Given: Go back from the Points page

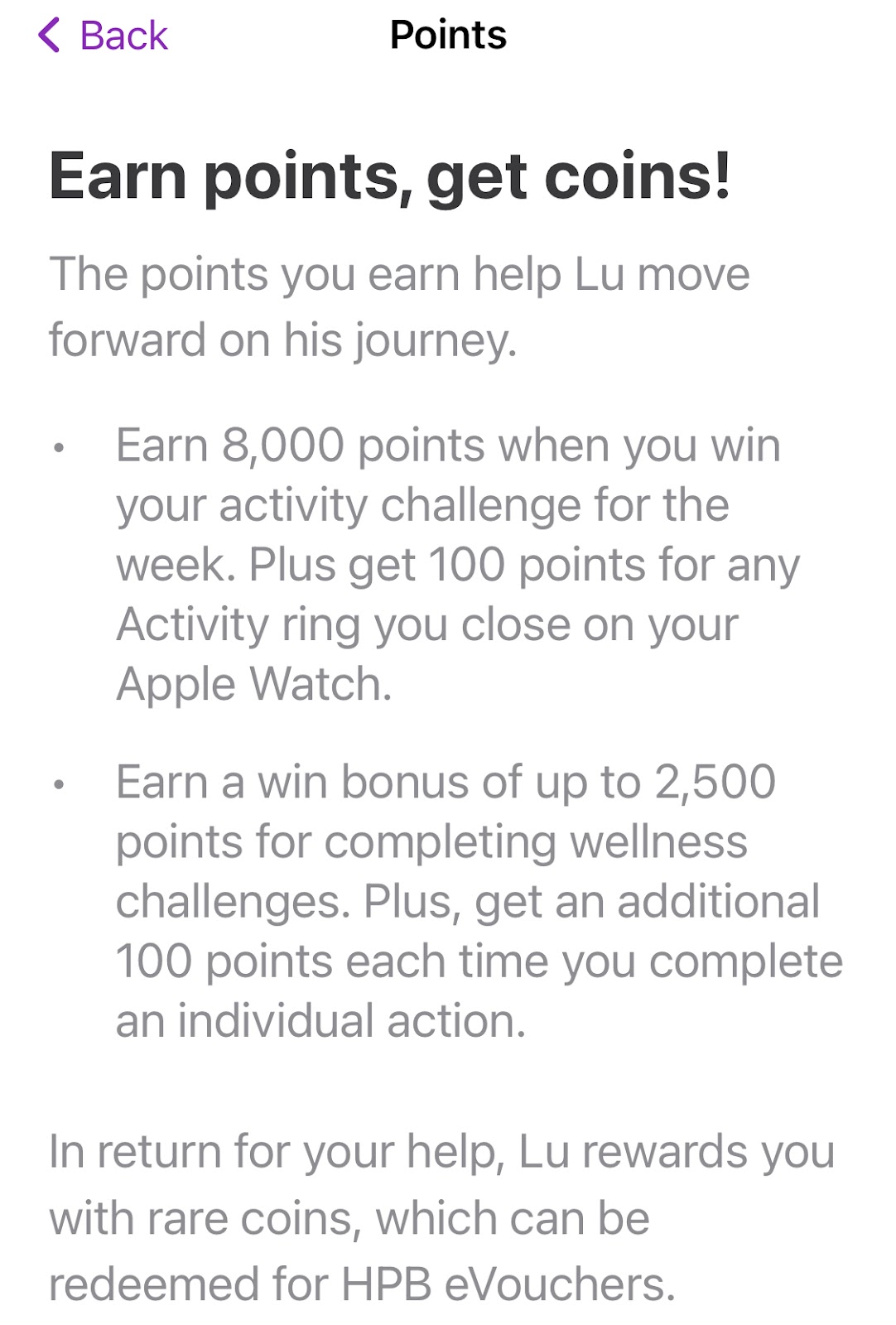Looking at the screenshot, I should tap(103, 36).
